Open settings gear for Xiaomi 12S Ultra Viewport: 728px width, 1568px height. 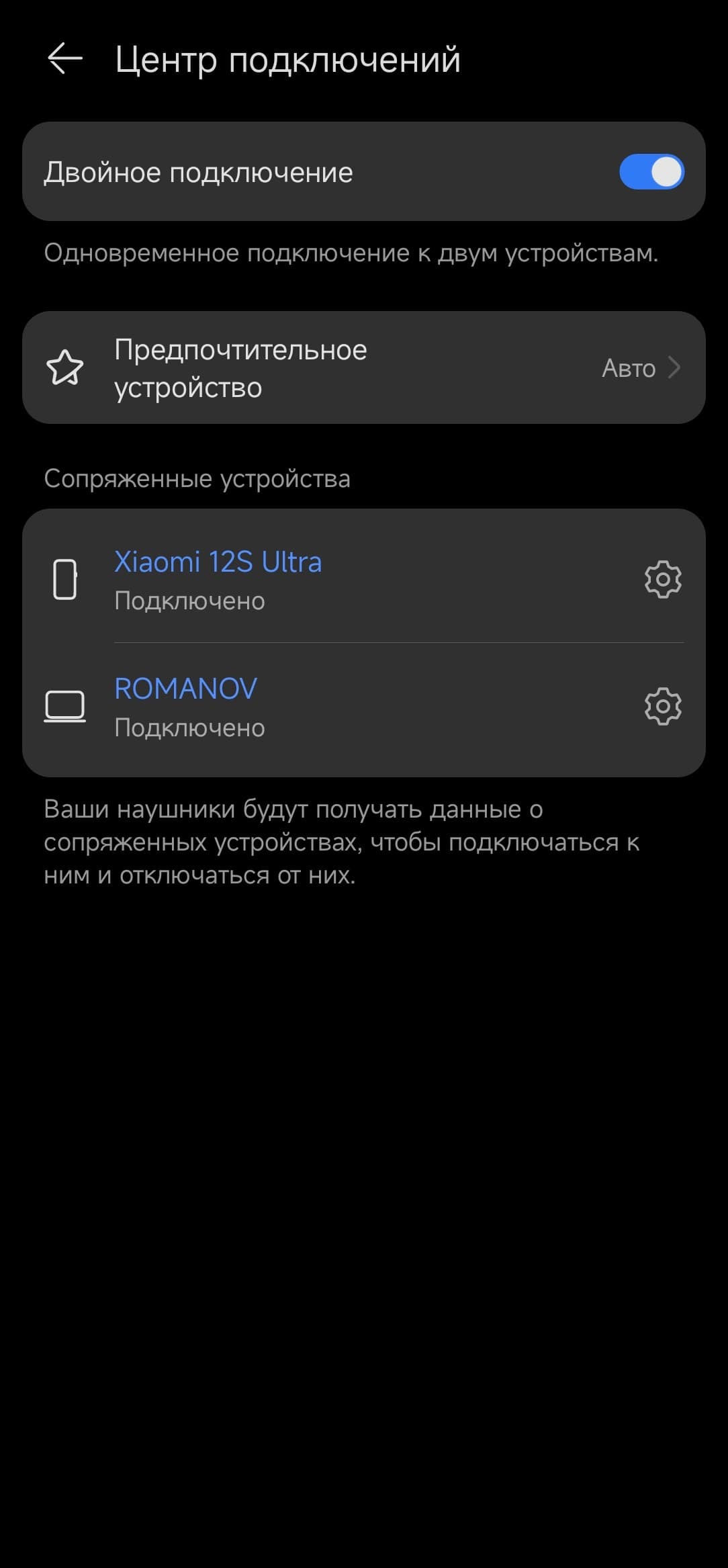coord(663,579)
